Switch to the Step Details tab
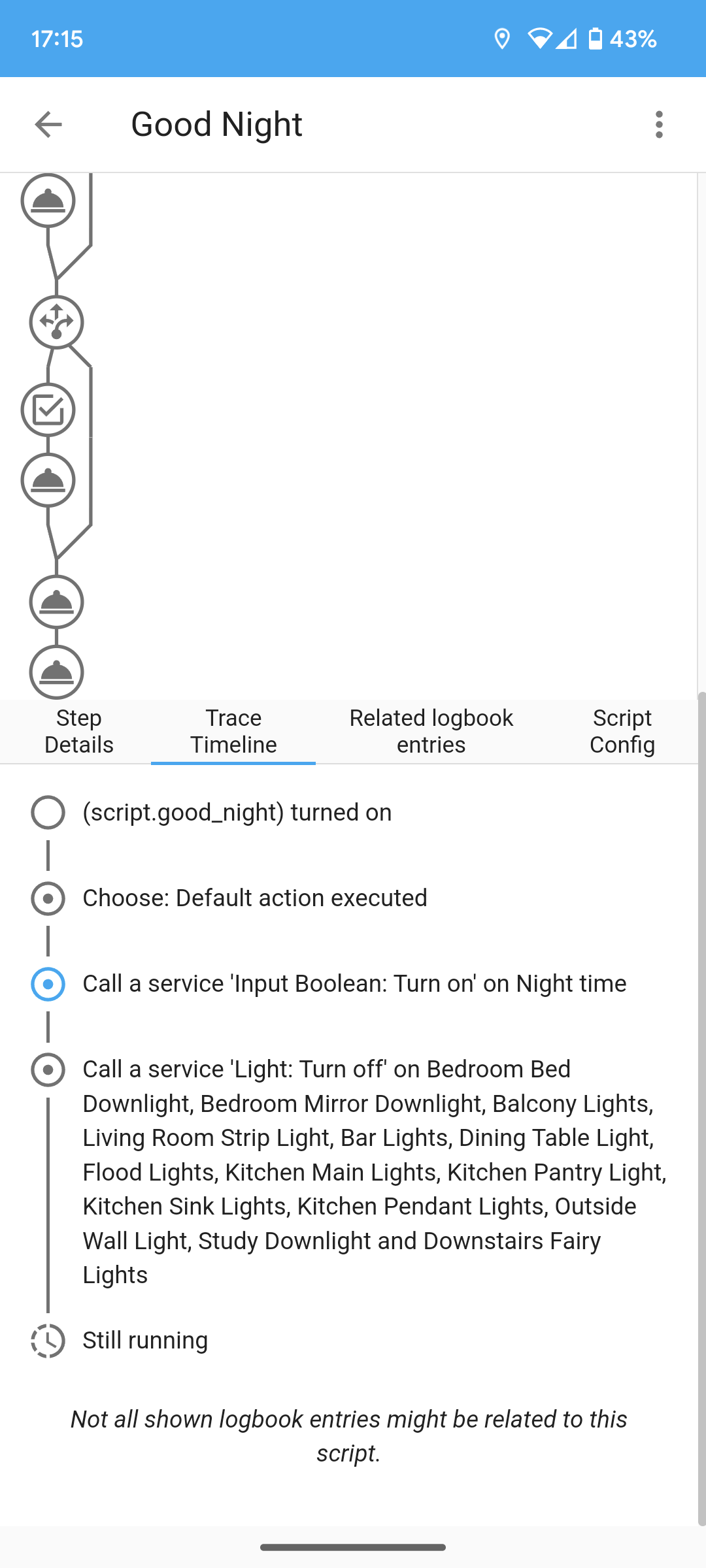 (x=78, y=731)
